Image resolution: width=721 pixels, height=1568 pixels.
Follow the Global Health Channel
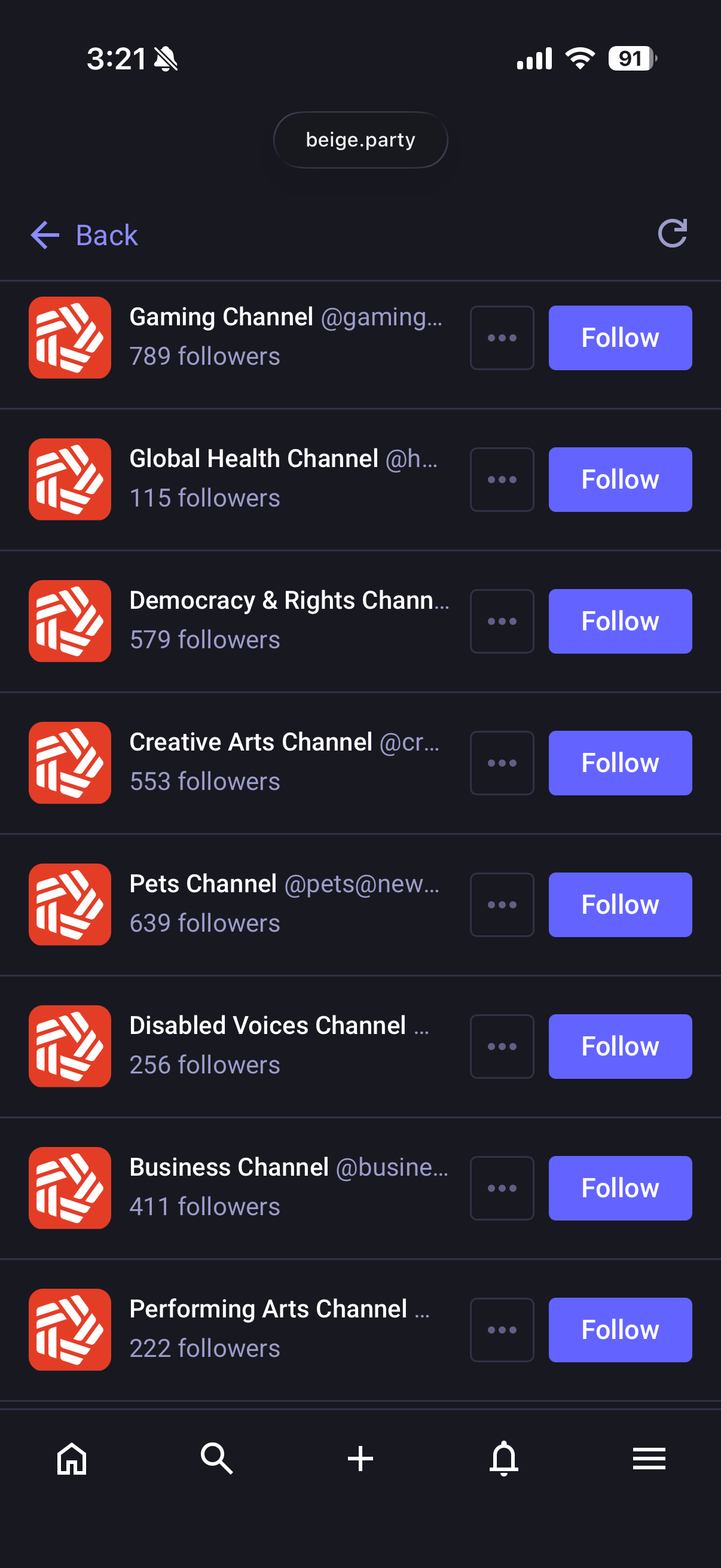point(619,480)
